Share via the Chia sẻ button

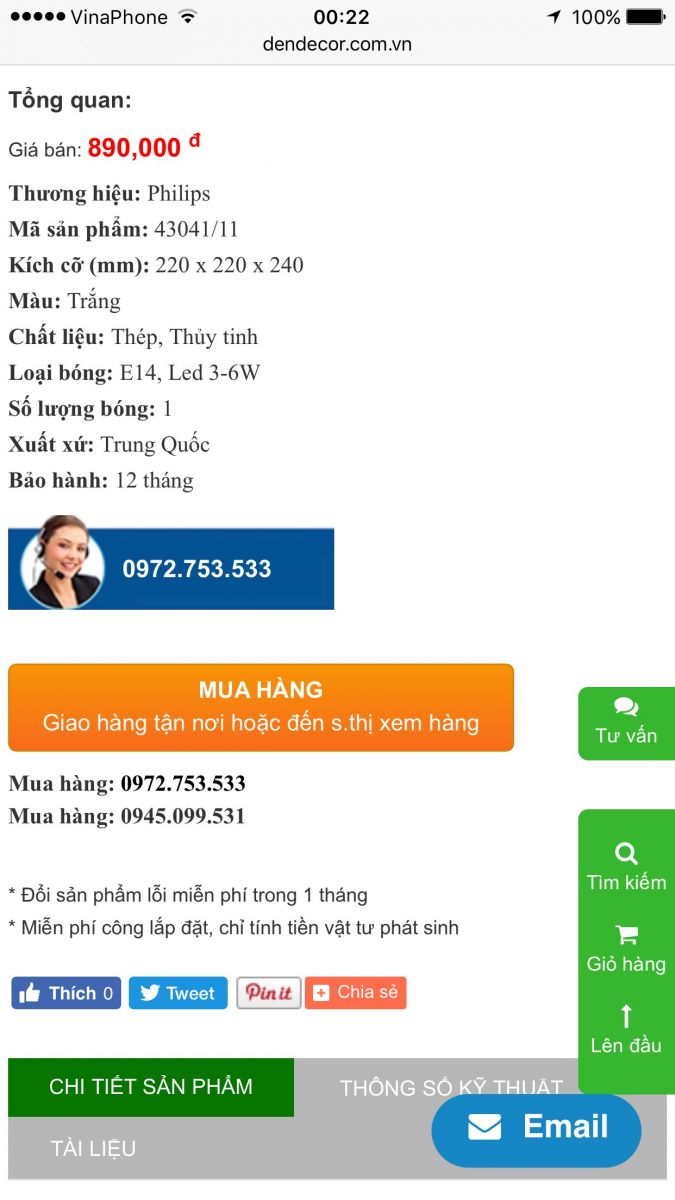tap(356, 993)
